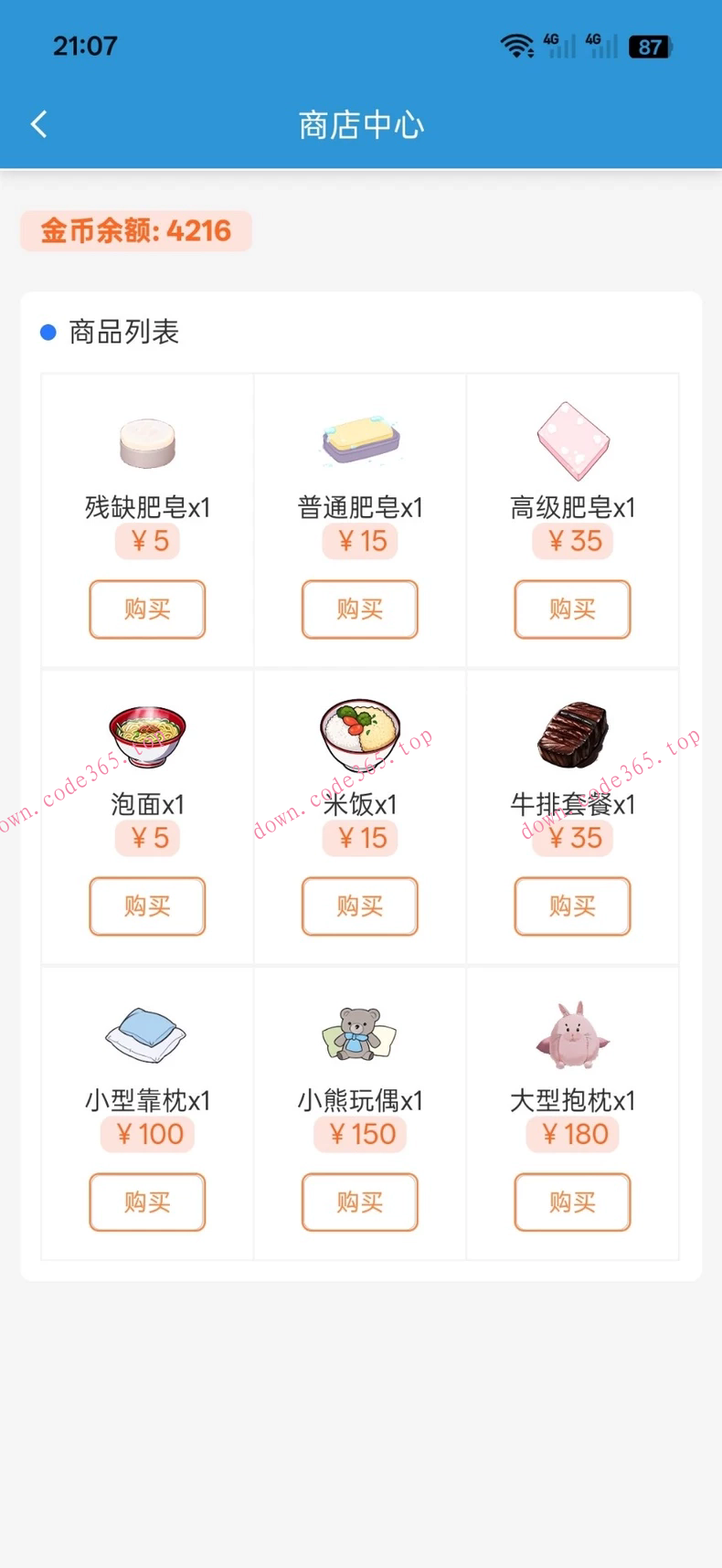Viewport: 722px width, 1568px height.
Task: Select the pink 高级肥皂 icon
Action: pos(572,441)
